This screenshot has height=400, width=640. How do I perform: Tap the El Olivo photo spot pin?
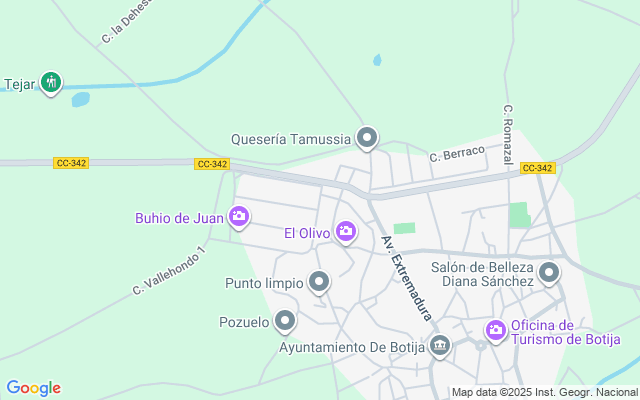point(346,232)
